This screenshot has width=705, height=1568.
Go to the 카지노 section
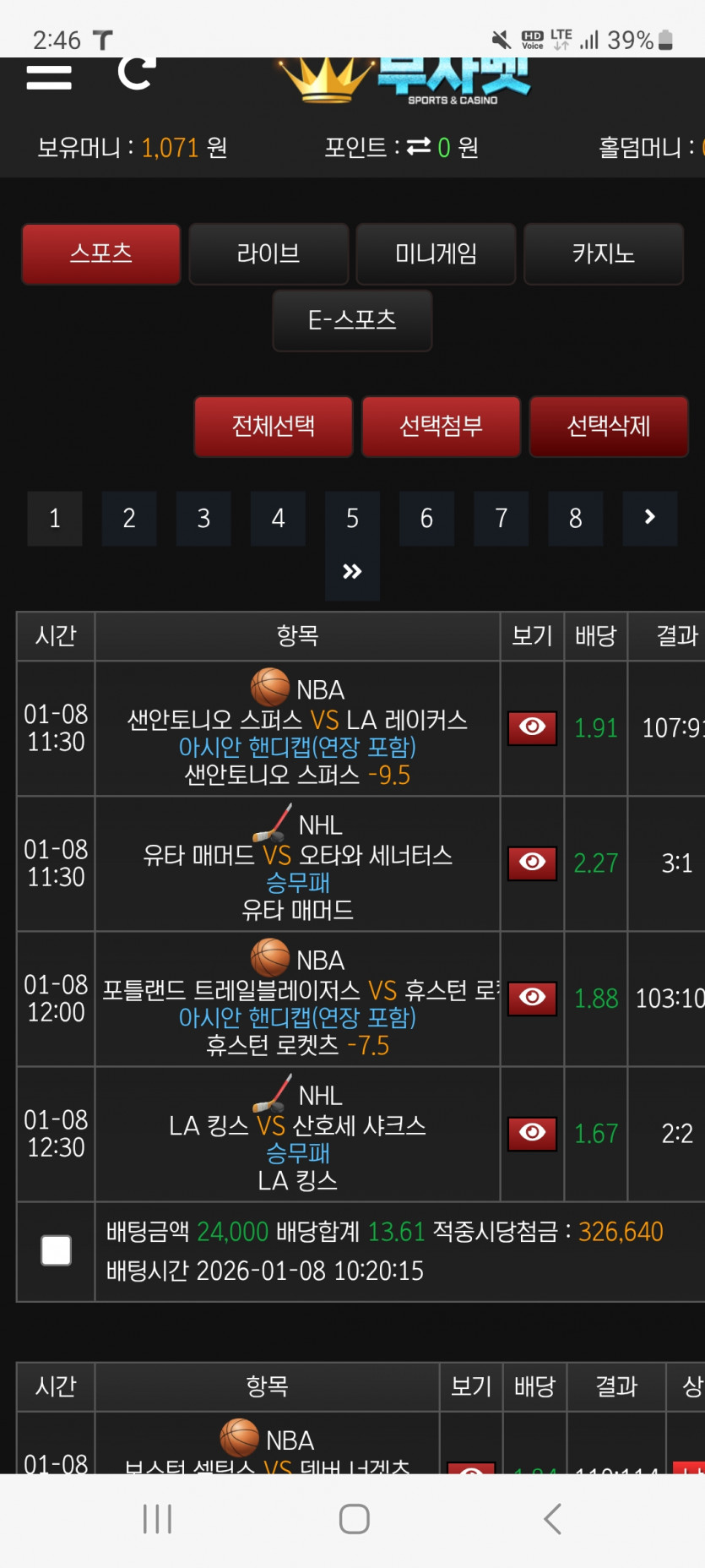[604, 253]
